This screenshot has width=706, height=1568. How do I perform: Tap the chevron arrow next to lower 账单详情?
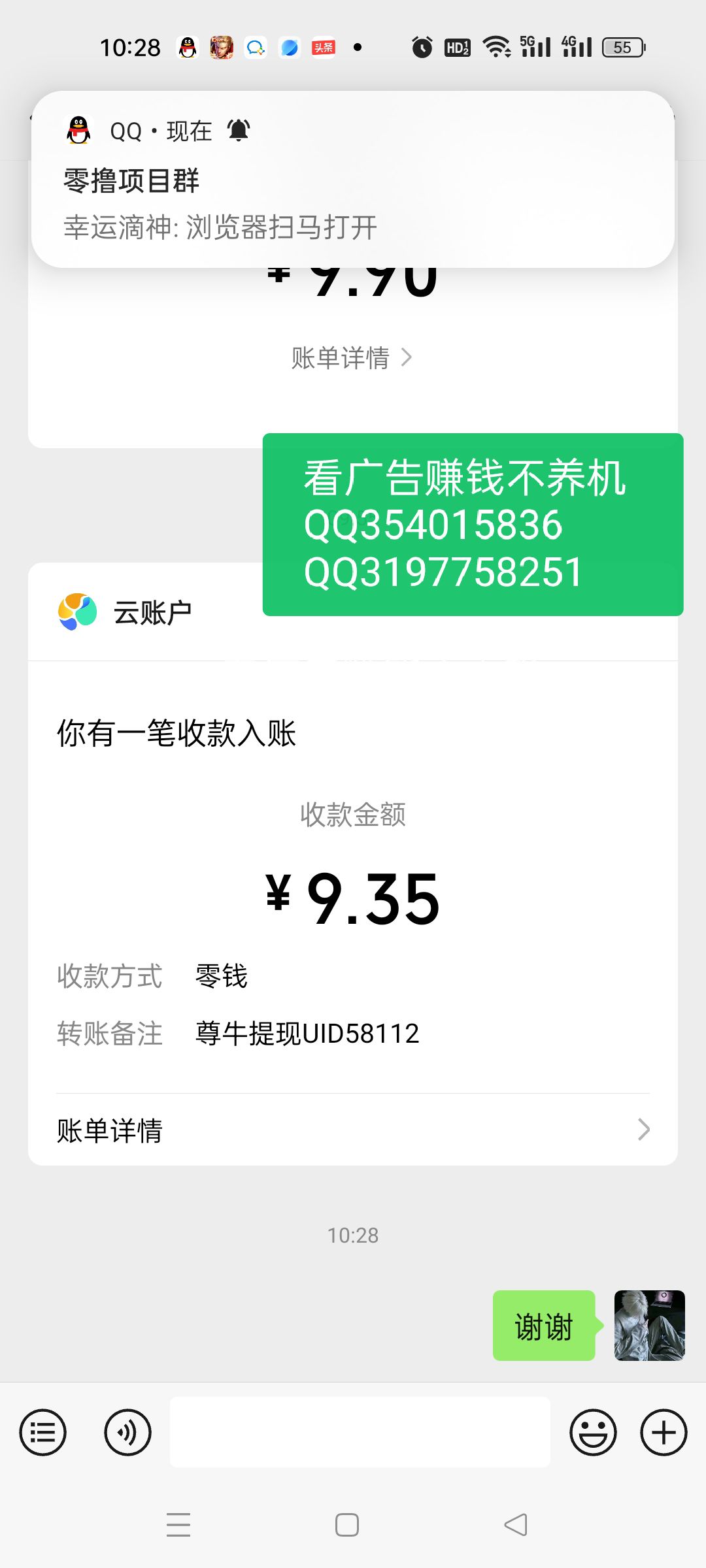[x=644, y=1129]
